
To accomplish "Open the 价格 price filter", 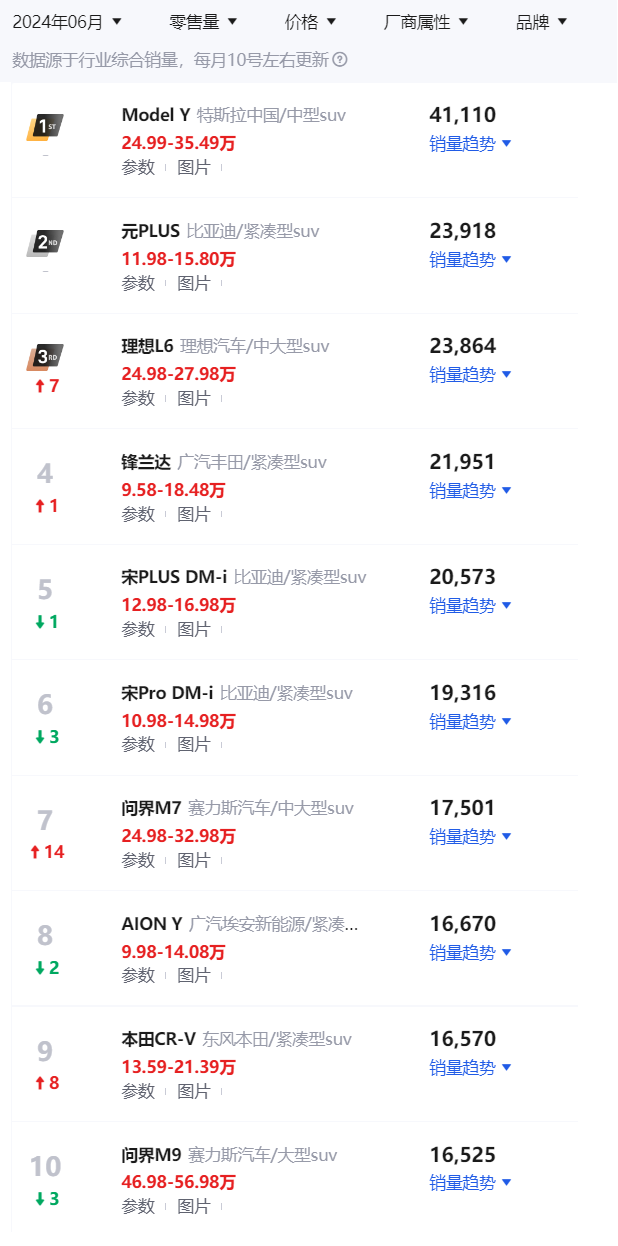I will pyautogui.click(x=310, y=21).
